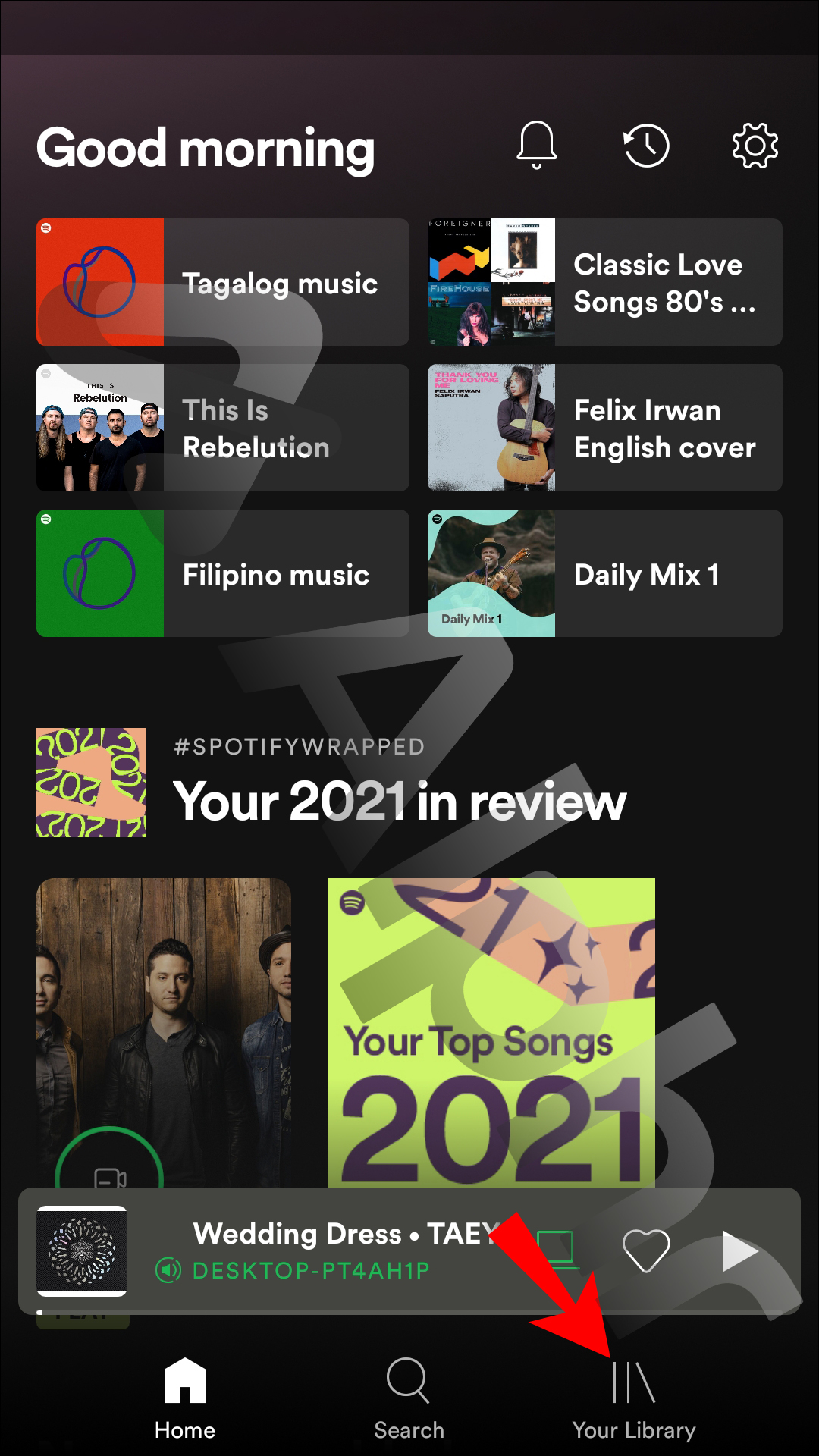Open the notifications bell

[x=537, y=145]
